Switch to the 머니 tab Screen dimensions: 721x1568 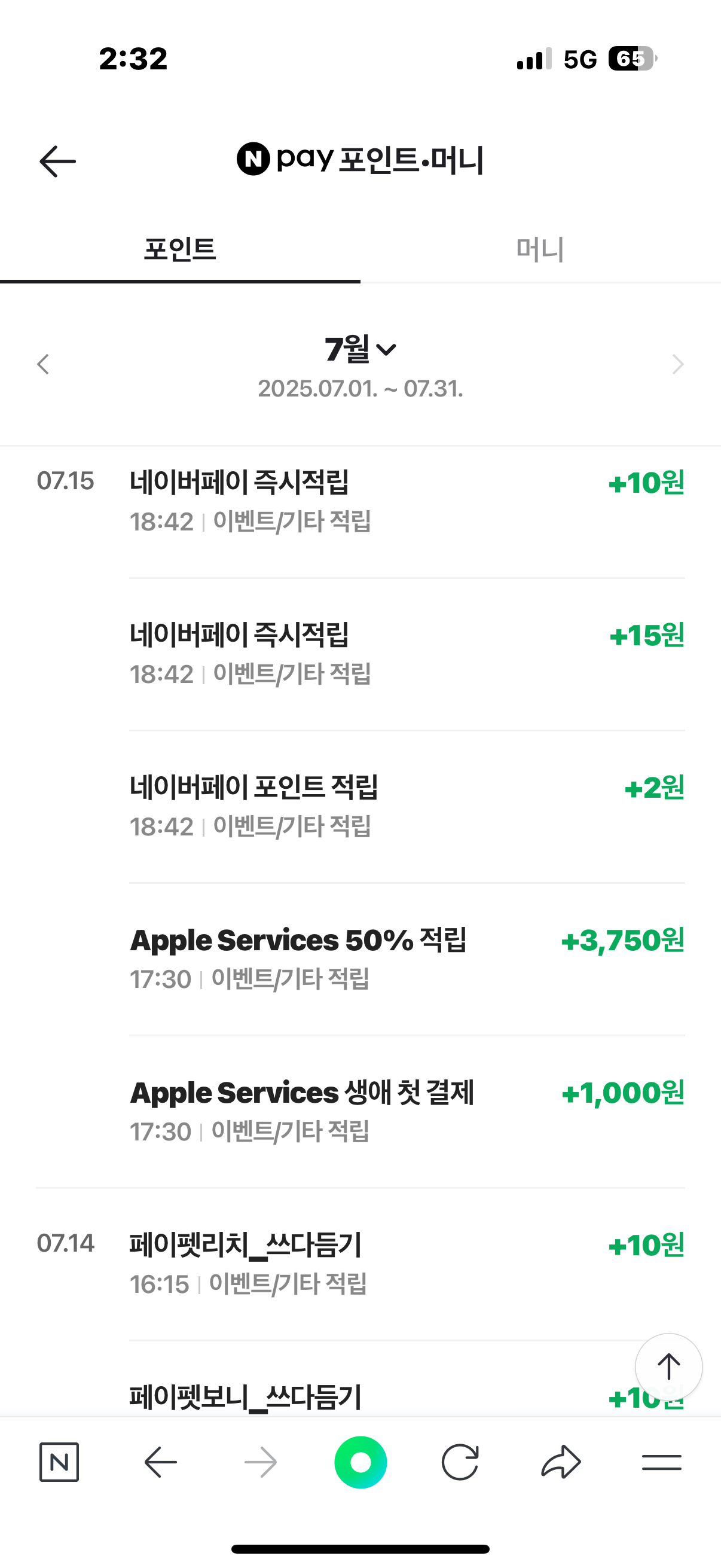point(540,249)
